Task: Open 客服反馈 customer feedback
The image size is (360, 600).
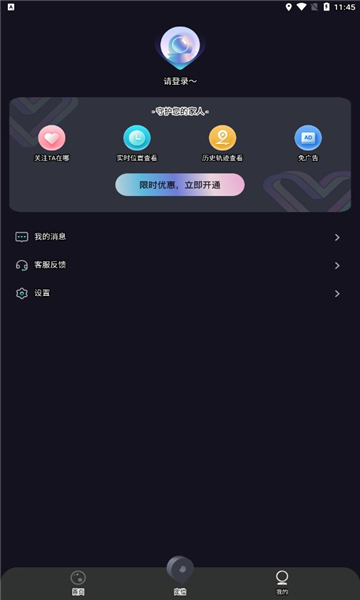Action: pyautogui.click(x=180, y=265)
